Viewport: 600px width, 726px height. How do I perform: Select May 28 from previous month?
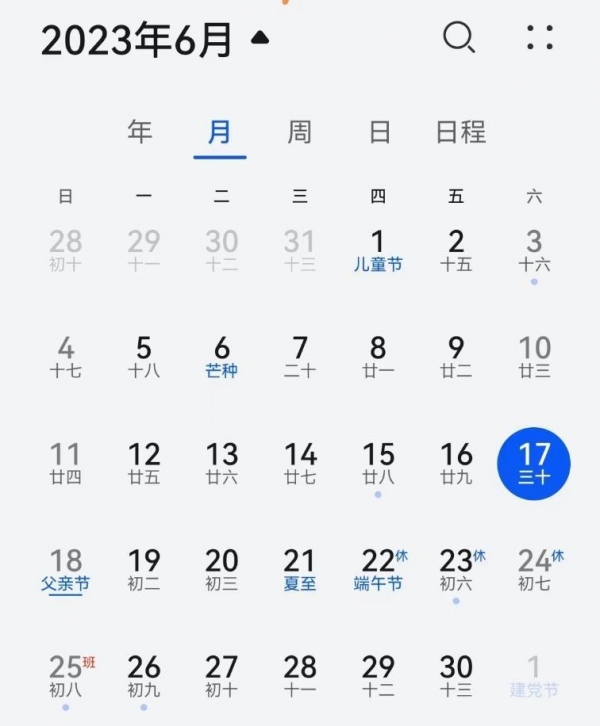click(x=66, y=250)
